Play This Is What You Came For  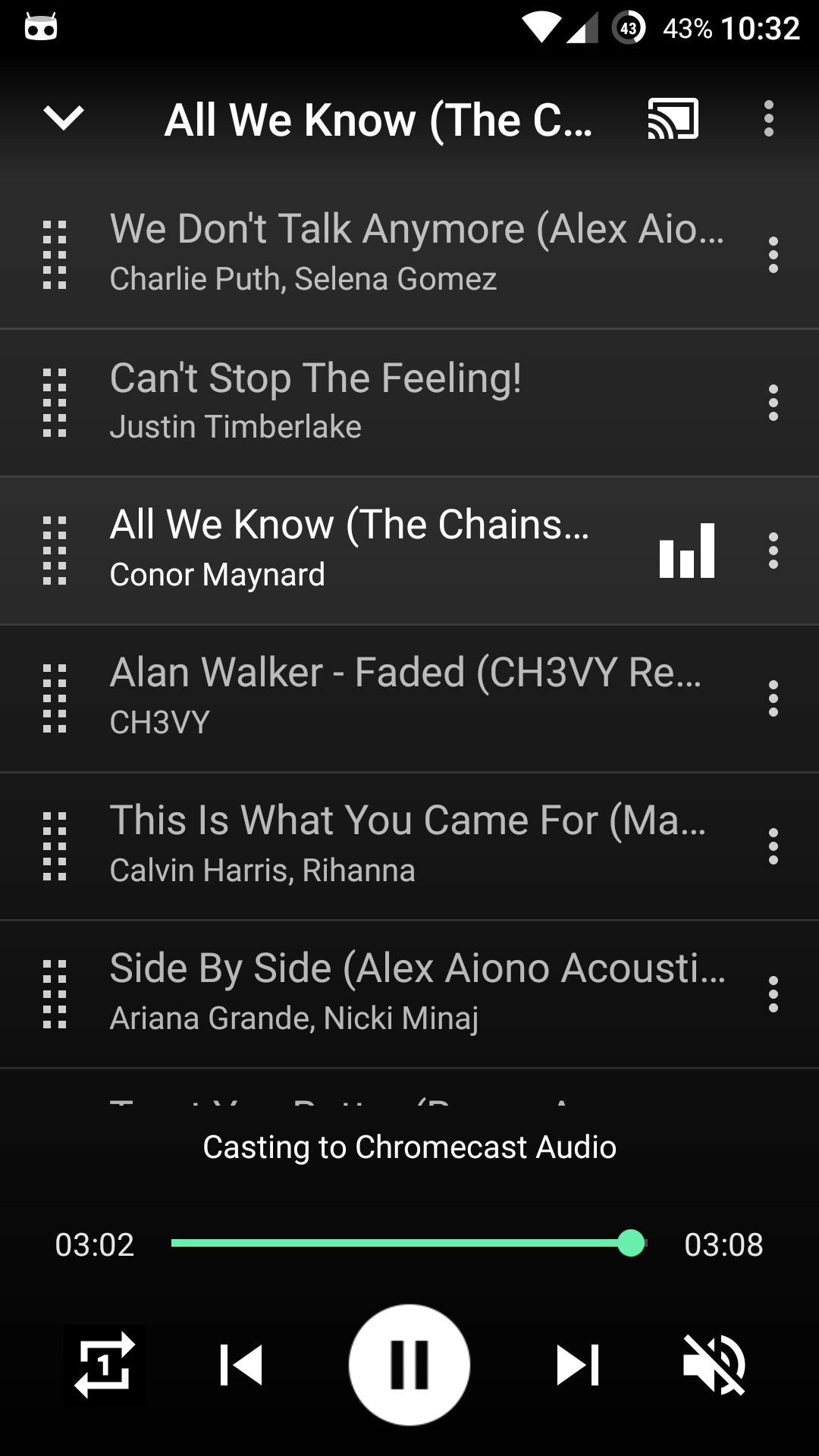pyautogui.click(x=409, y=846)
